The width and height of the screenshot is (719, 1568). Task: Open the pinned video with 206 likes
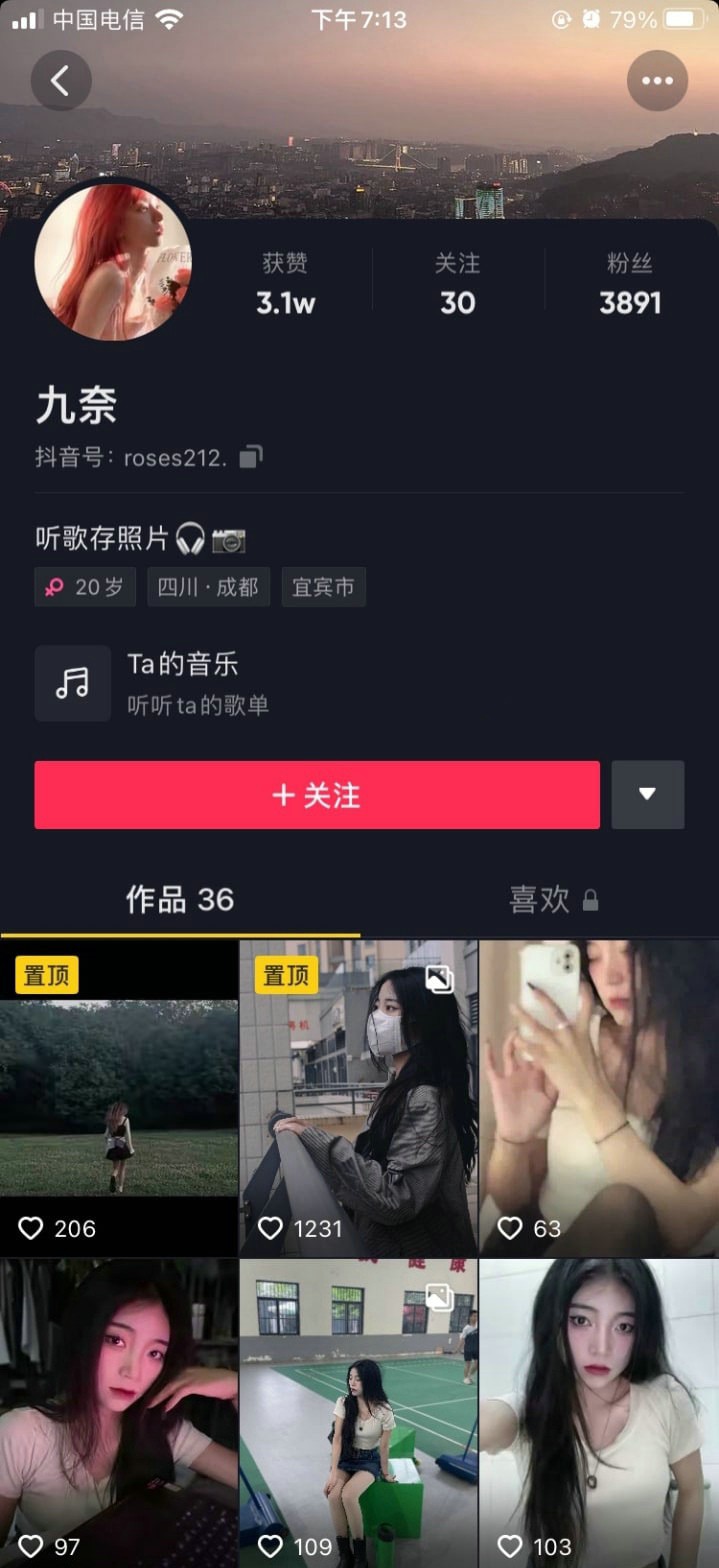(118, 1098)
